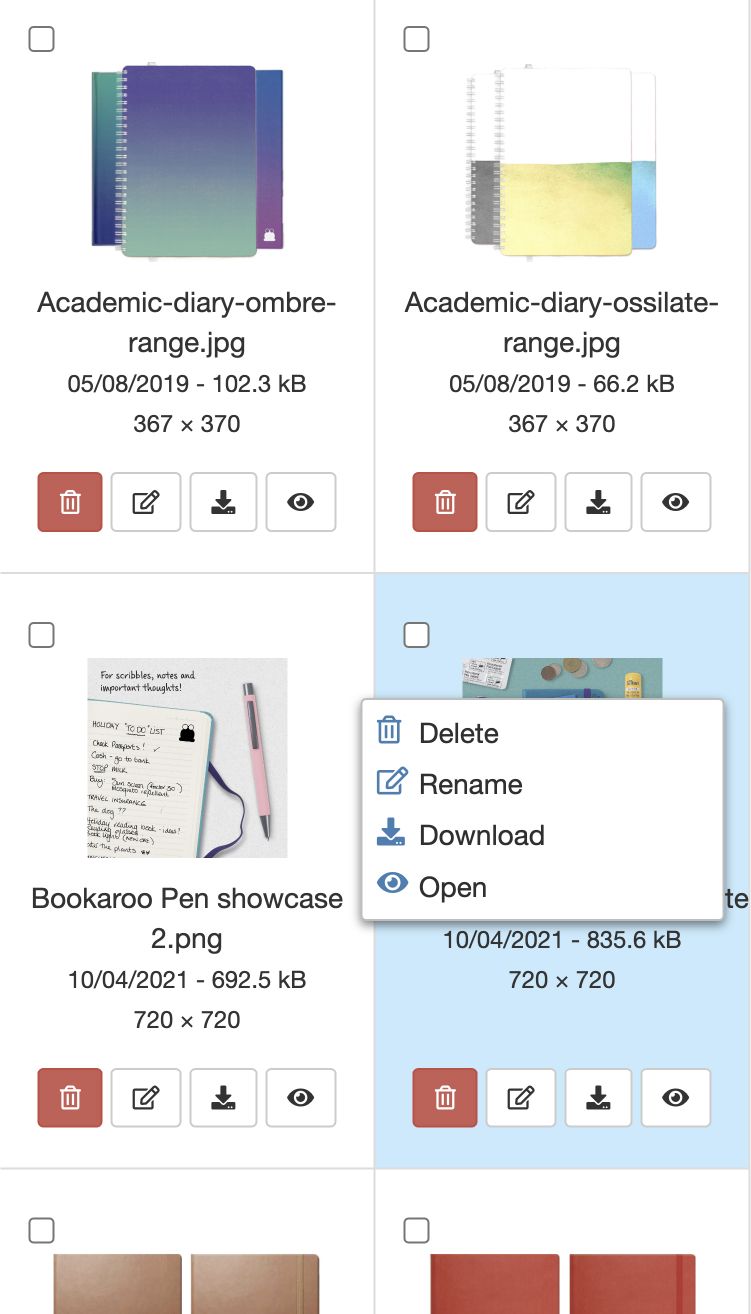View Academic-diary-ossilate-range.jpg using the eye button

click(x=675, y=502)
